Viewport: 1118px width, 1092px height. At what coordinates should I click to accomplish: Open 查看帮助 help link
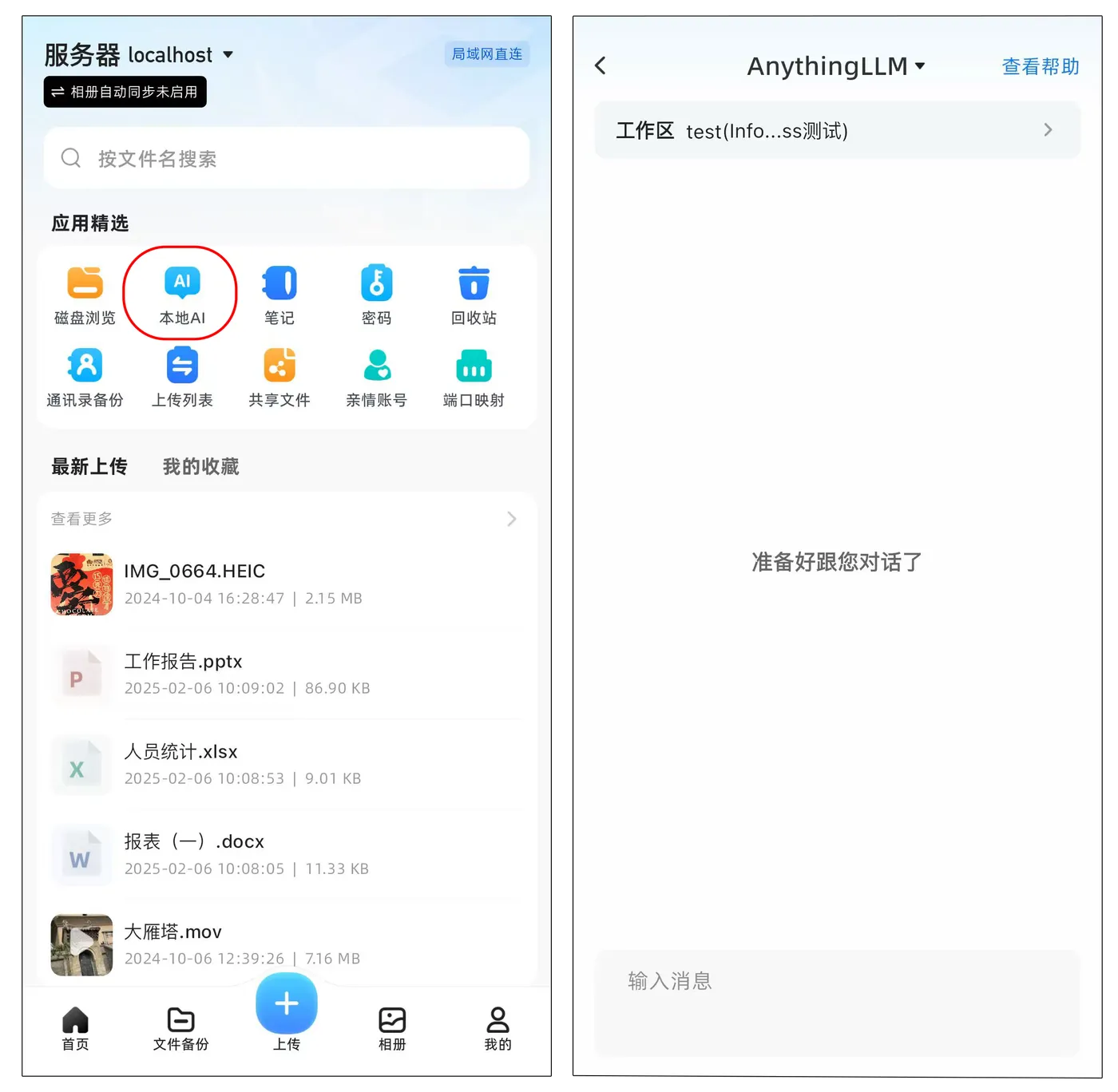[x=1040, y=66]
